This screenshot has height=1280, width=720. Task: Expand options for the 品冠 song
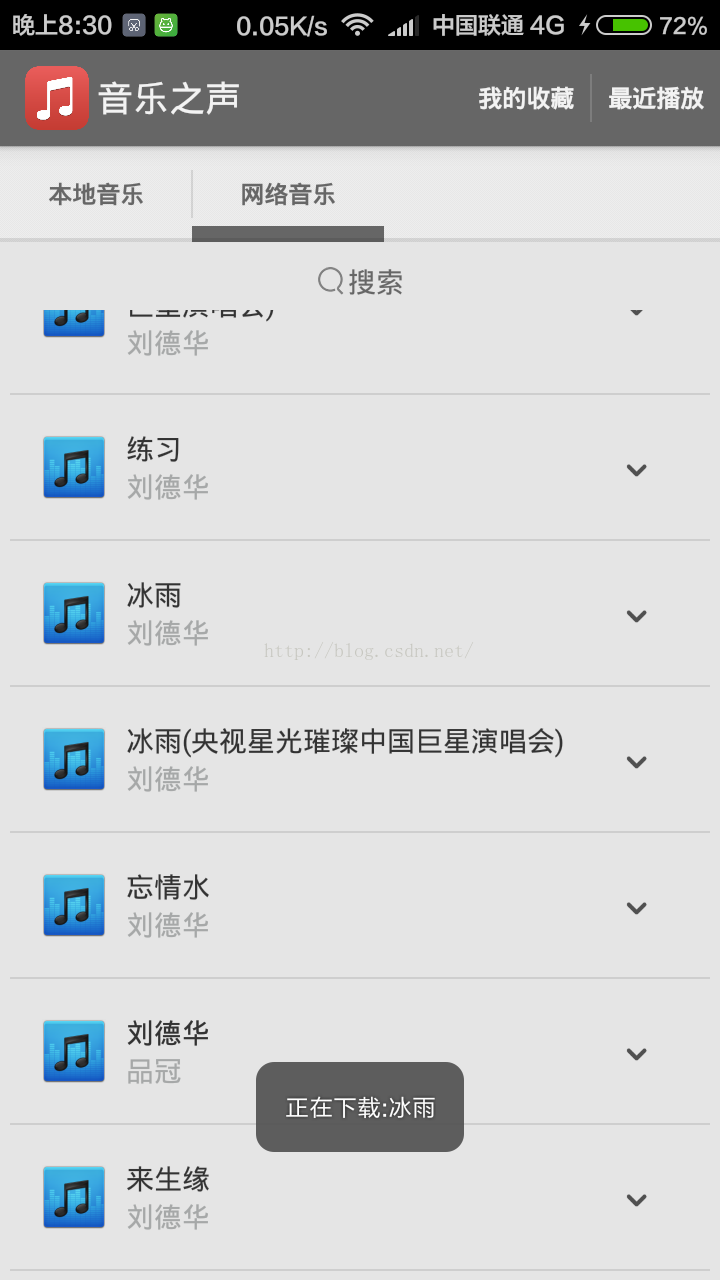(636, 1053)
